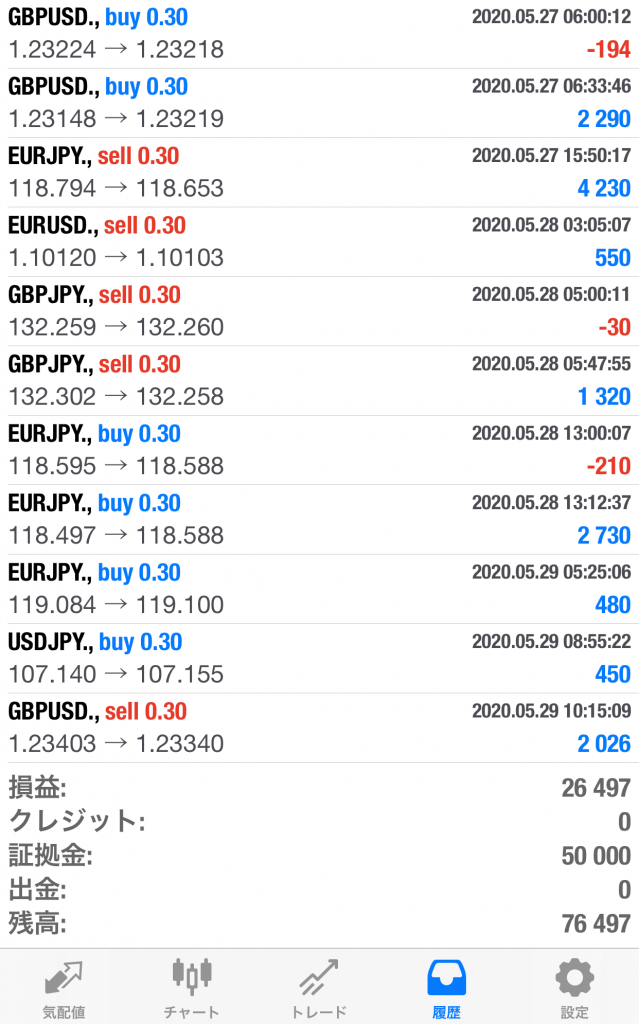Open the 設定 settings tab

[x=574, y=988]
